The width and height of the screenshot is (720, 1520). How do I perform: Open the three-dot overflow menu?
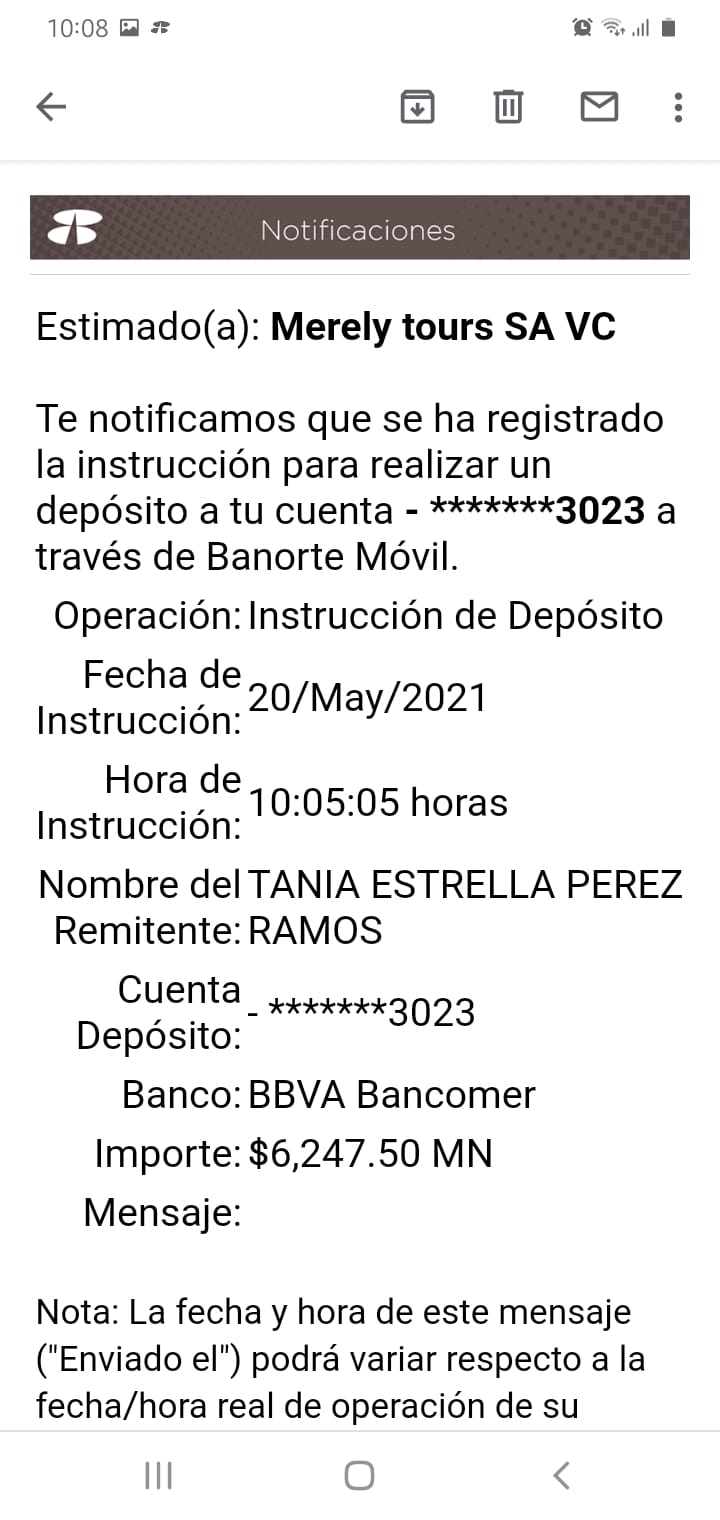point(678,106)
